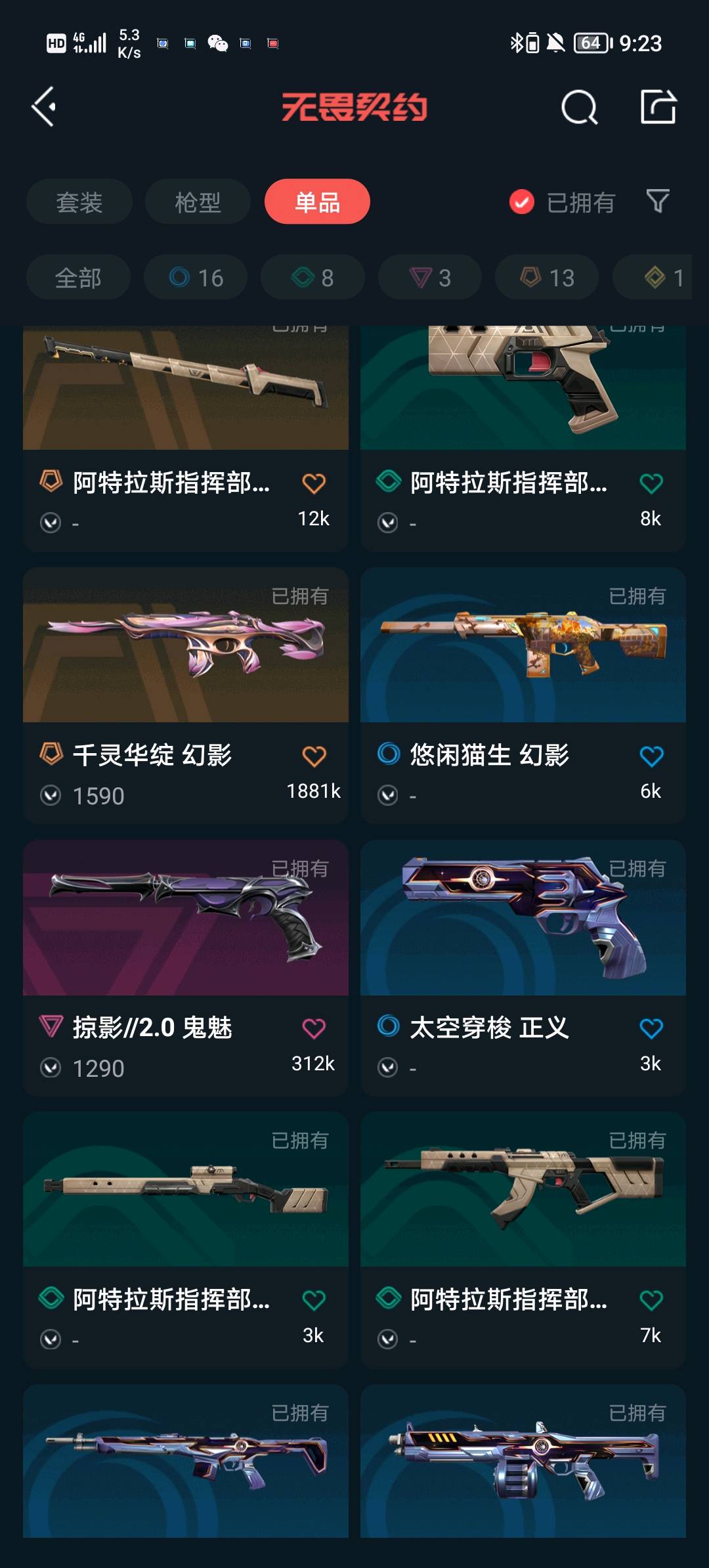This screenshot has height=1568, width=709.
Task: Filter by the blue tier chip showing 16
Action: [x=196, y=278]
